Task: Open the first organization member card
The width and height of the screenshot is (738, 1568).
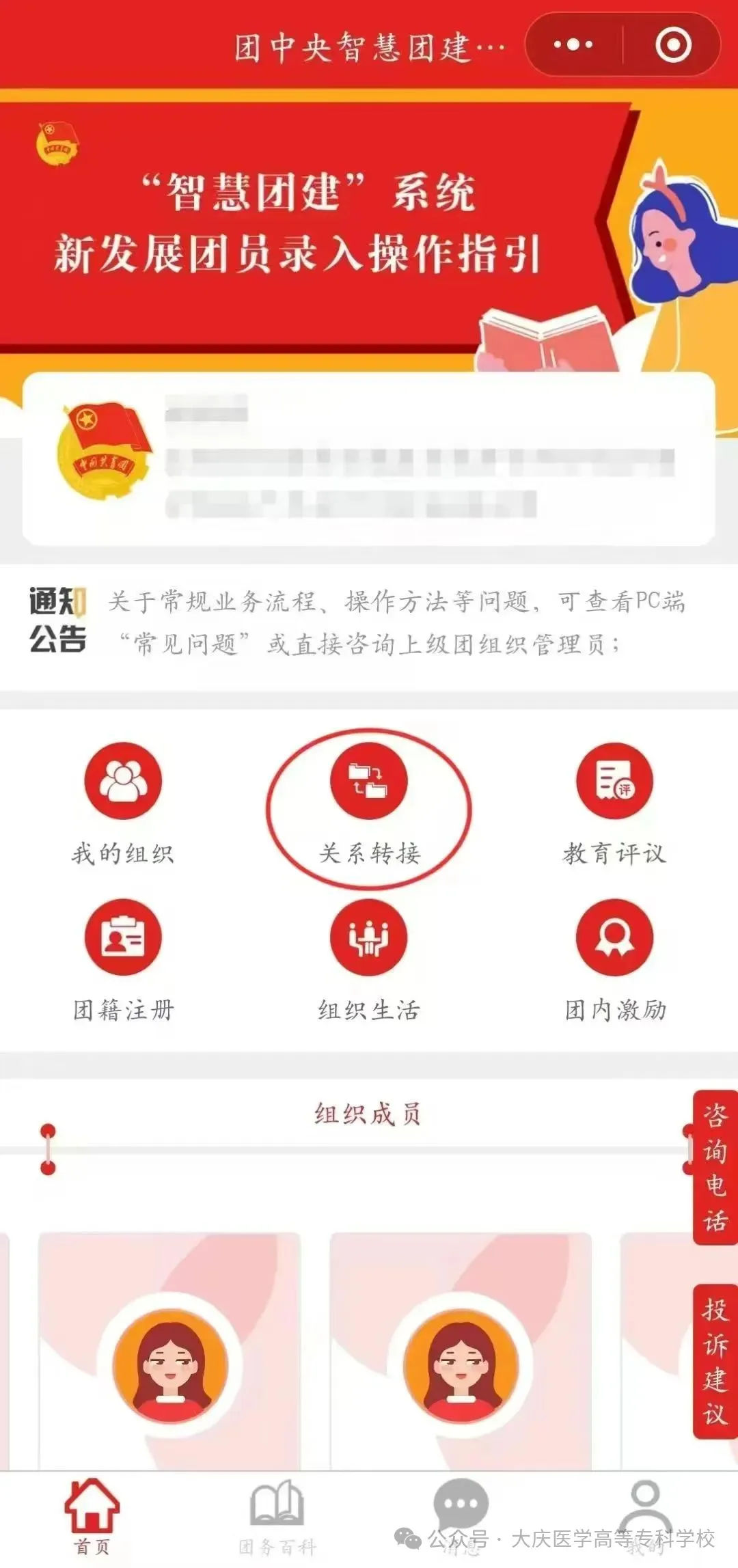Action: 169,1353
